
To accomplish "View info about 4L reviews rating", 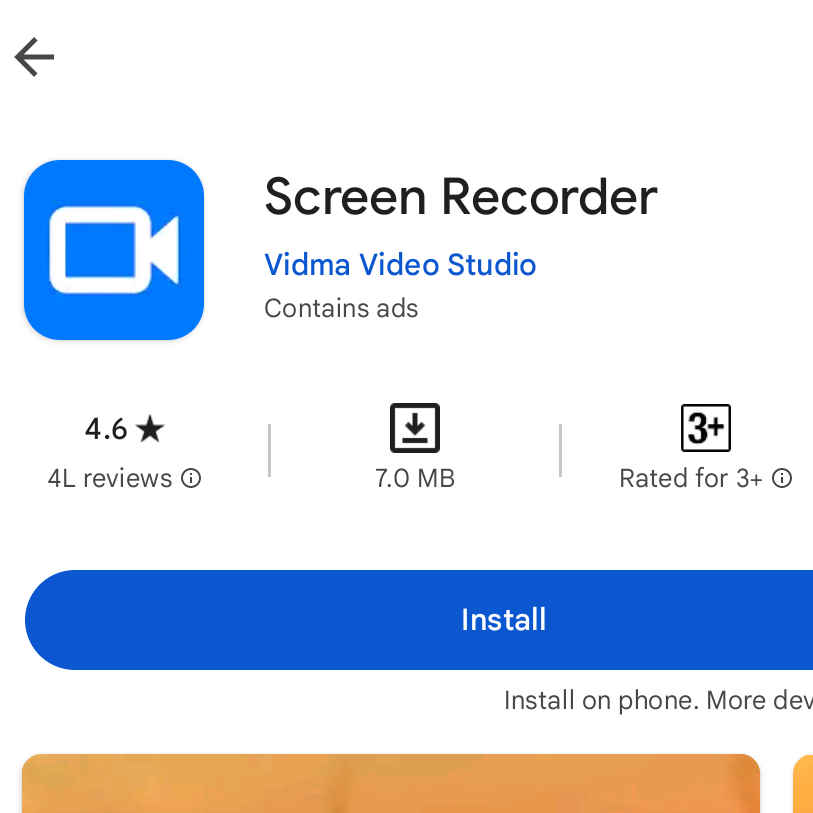I will tap(191, 479).
